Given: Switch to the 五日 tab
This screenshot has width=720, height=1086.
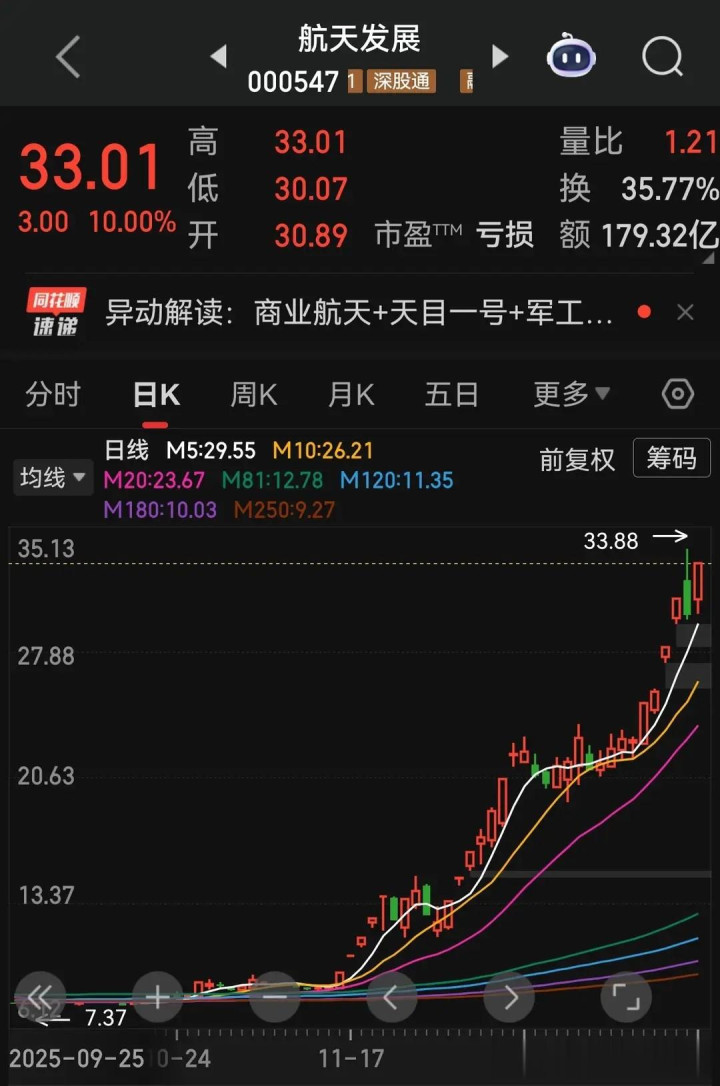Looking at the screenshot, I should [x=451, y=395].
